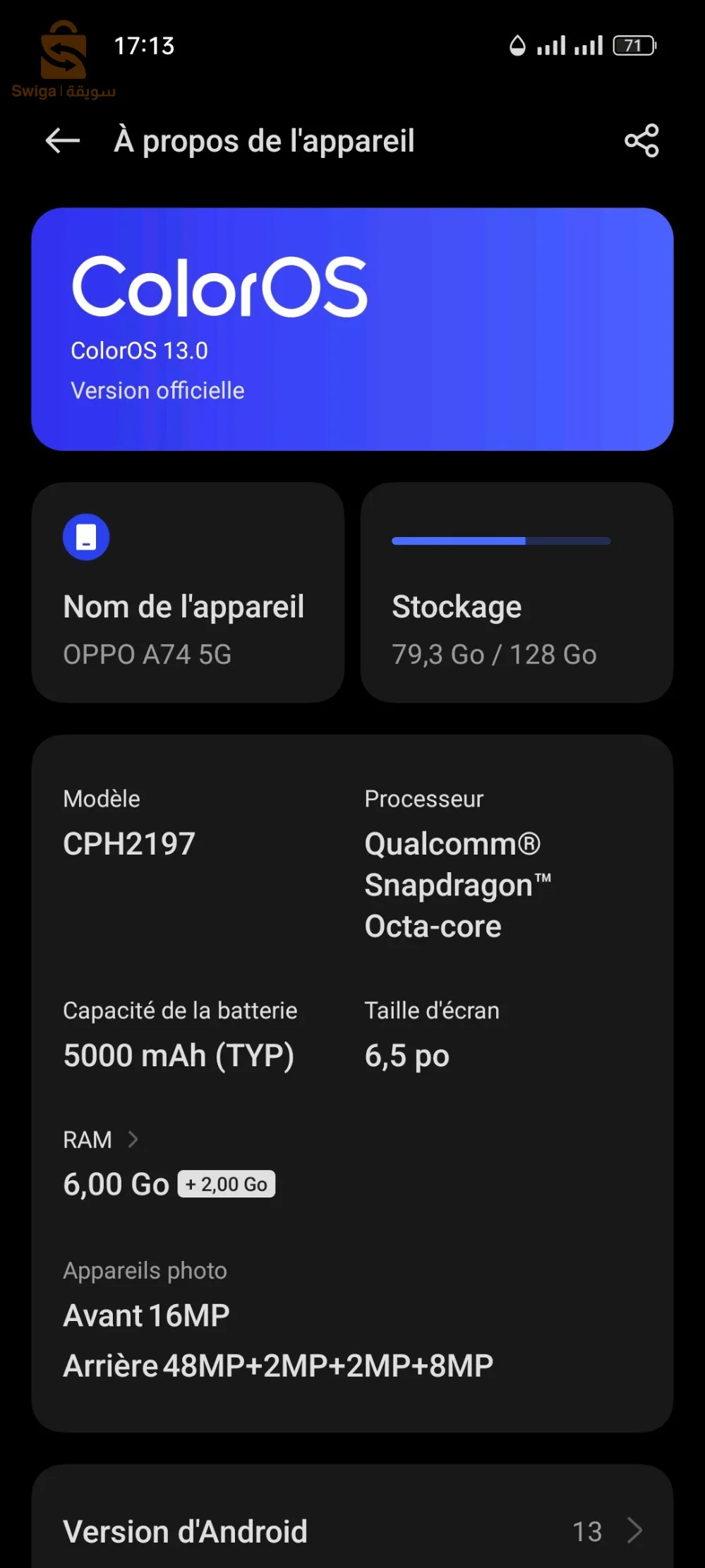Screen dimensions: 705x1568
Task: Open Nom de l'appareil card
Action: (x=188, y=593)
